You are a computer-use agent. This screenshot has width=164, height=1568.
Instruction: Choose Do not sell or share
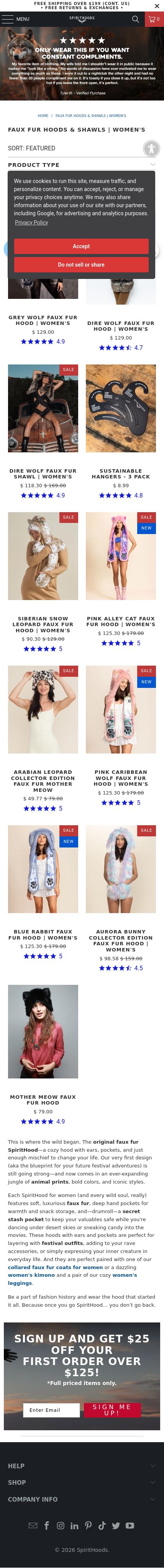point(81,264)
